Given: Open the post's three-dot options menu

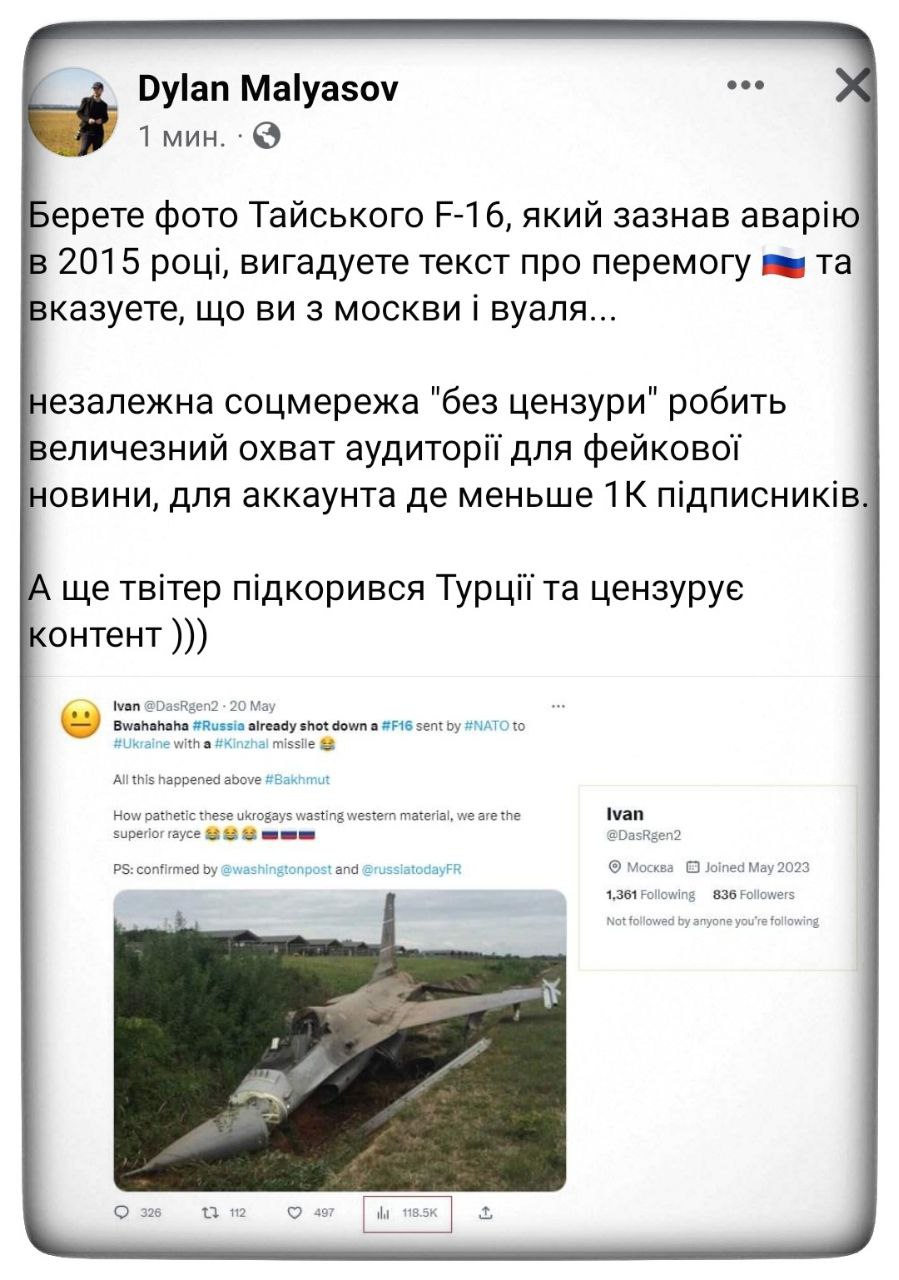Looking at the screenshot, I should click(745, 86).
